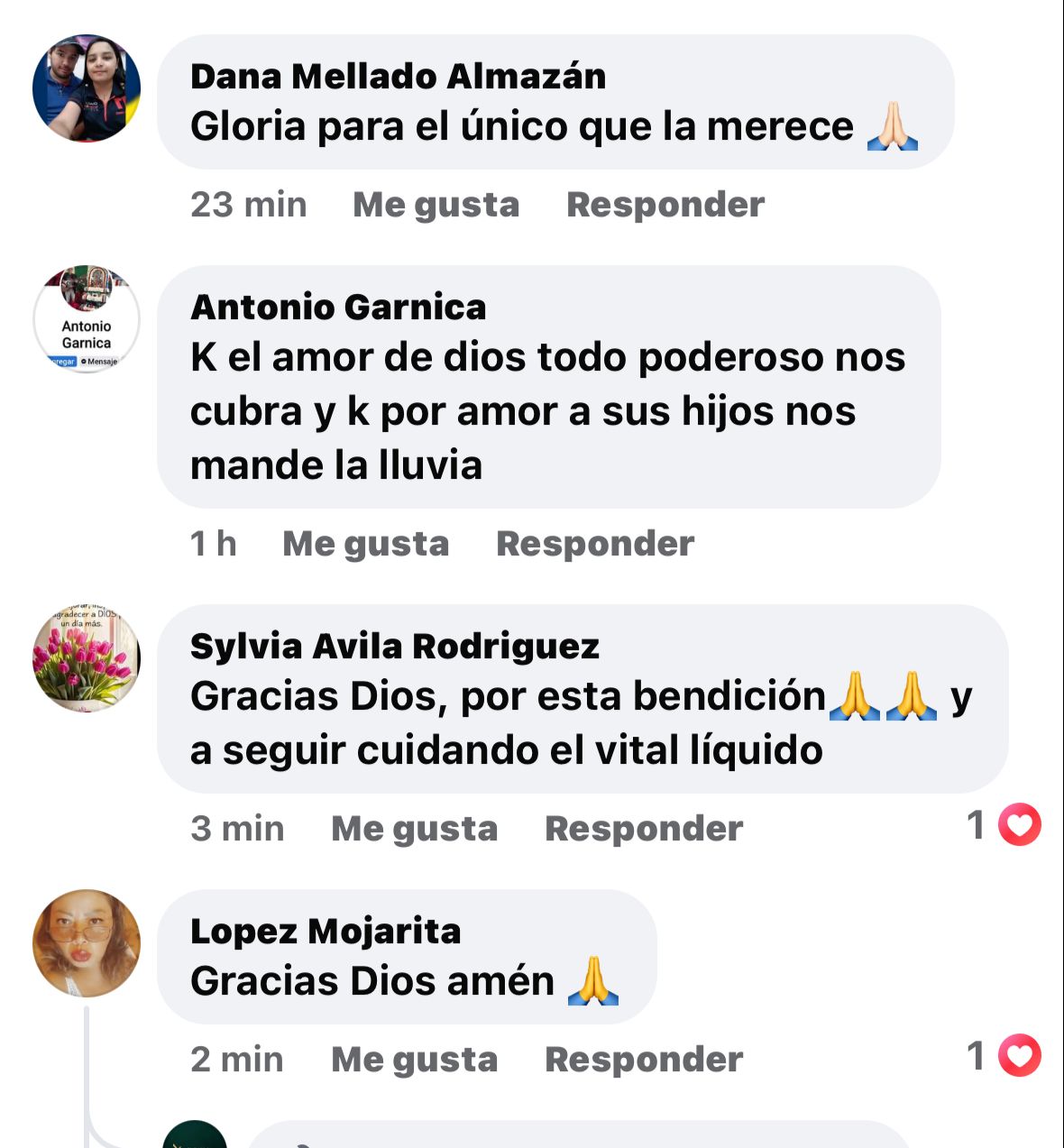The width and height of the screenshot is (1064, 1148).
Task: Open Antonio Garnica's profile via name
Action: tap(338, 308)
